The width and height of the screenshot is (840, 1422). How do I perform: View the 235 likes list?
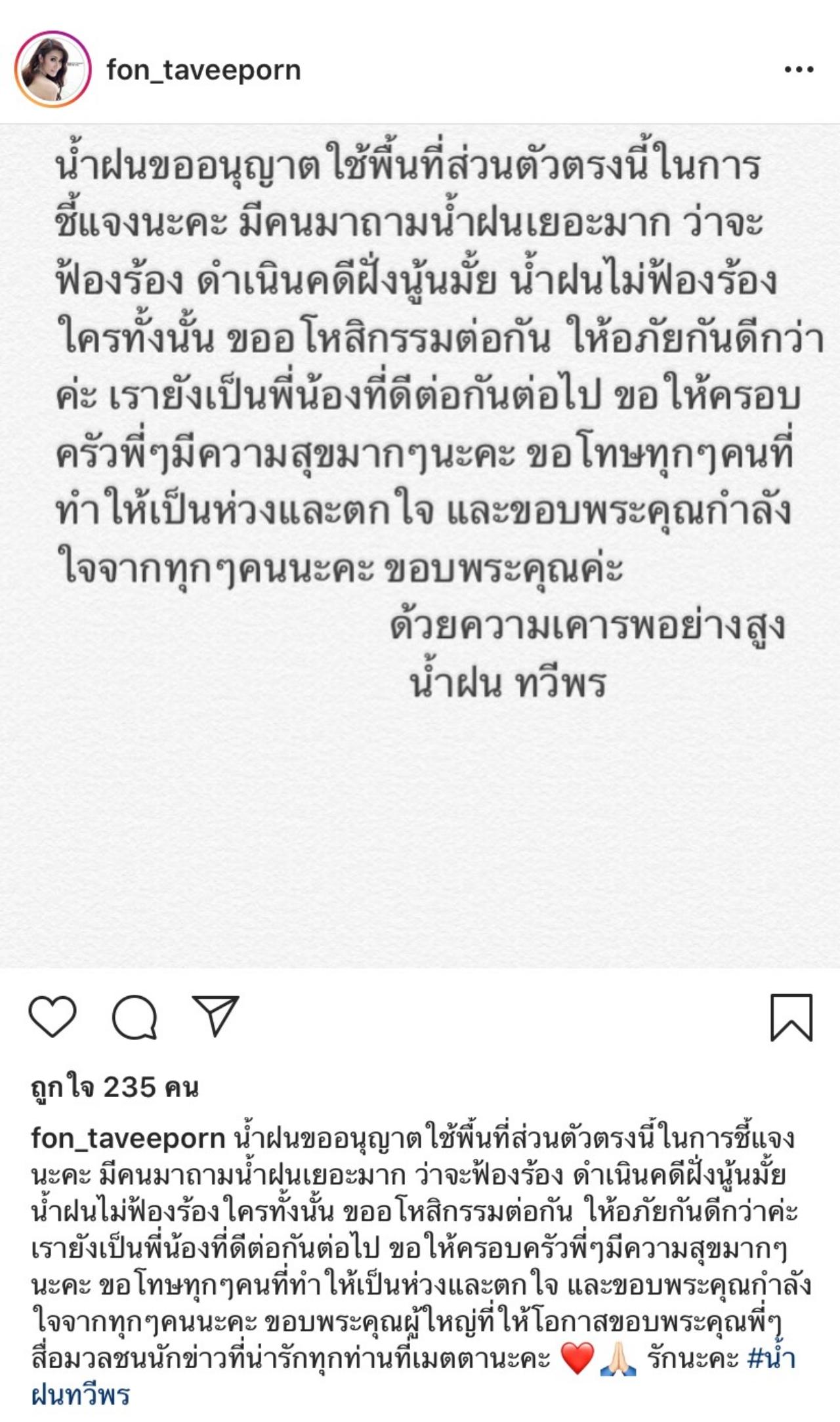tap(115, 1087)
